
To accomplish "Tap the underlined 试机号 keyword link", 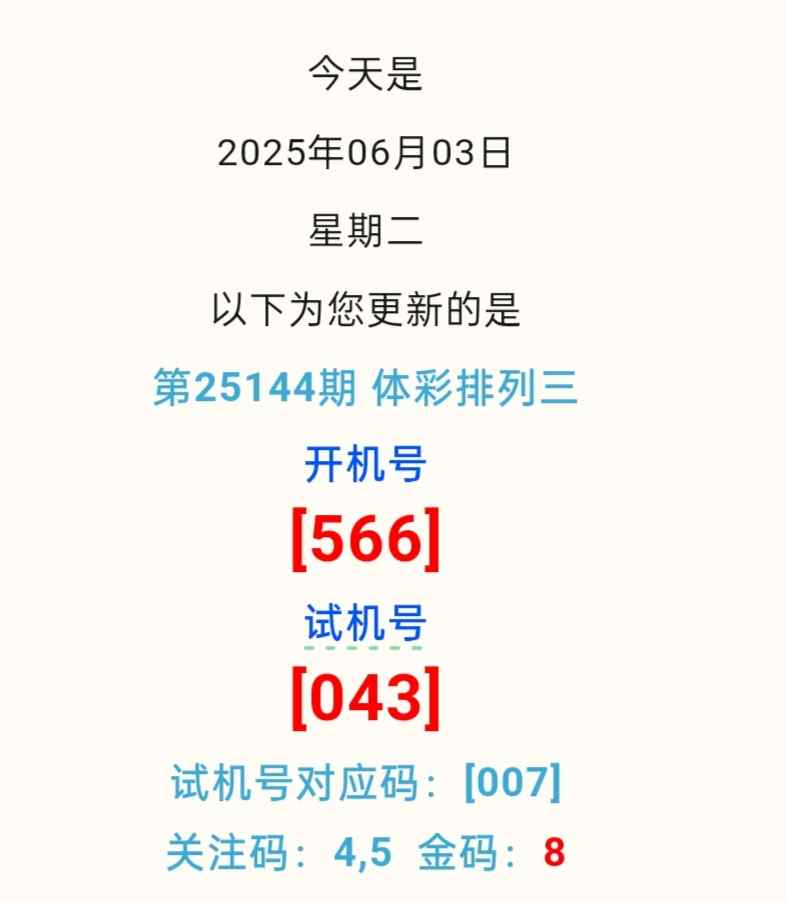I will 365,626.
